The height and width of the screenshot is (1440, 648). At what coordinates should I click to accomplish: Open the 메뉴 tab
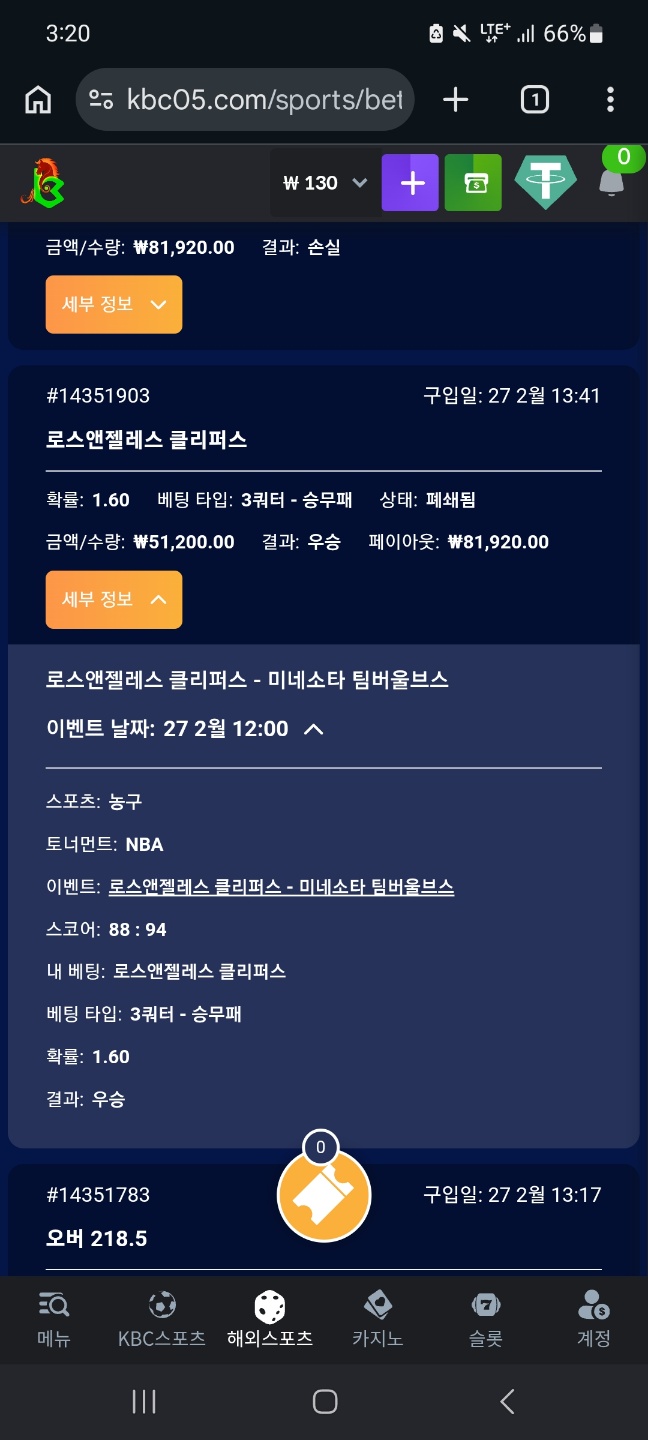(x=54, y=1318)
